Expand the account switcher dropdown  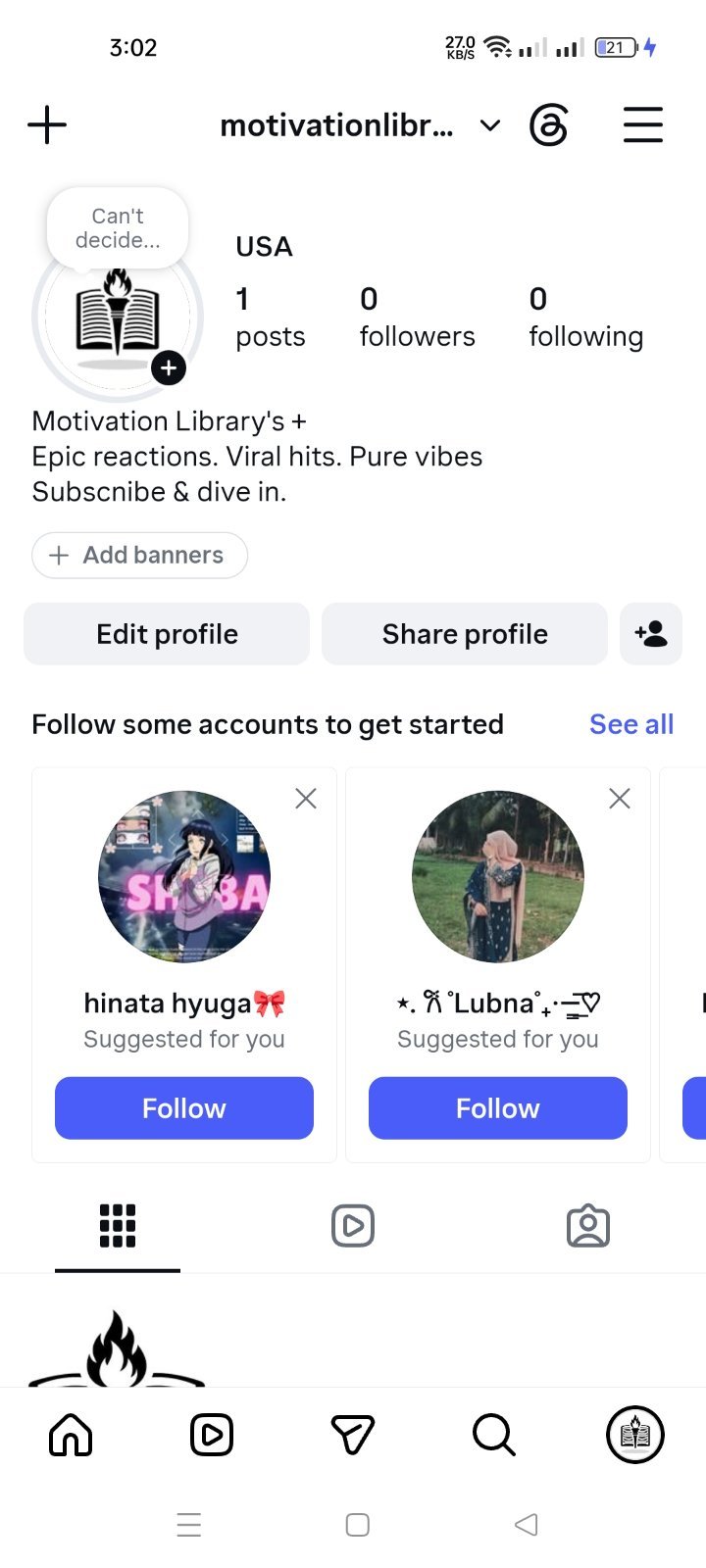point(490,125)
